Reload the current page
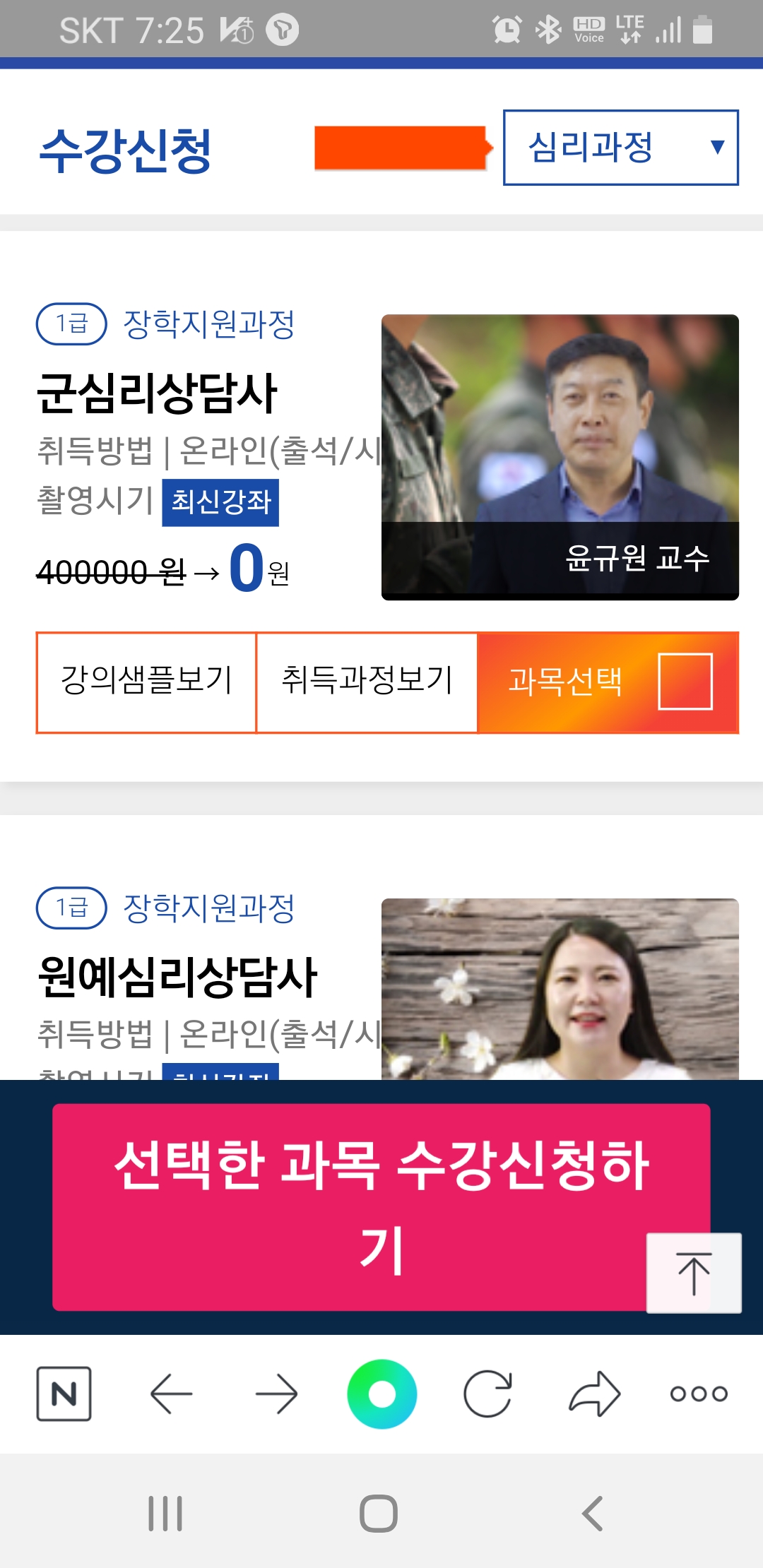The width and height of the screenshot is (763, 1568). tap(487, 1394)
